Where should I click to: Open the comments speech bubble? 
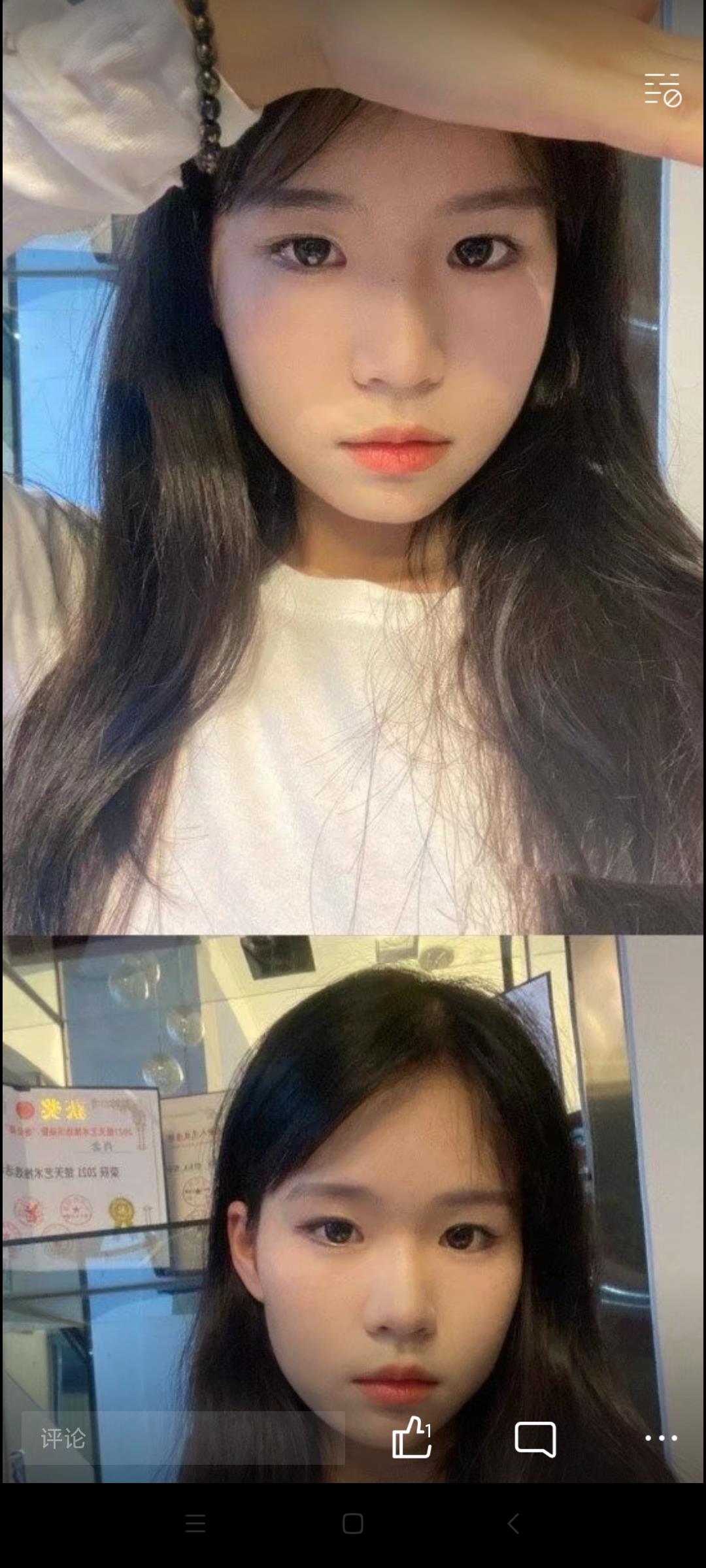(x=535, y=1438)
